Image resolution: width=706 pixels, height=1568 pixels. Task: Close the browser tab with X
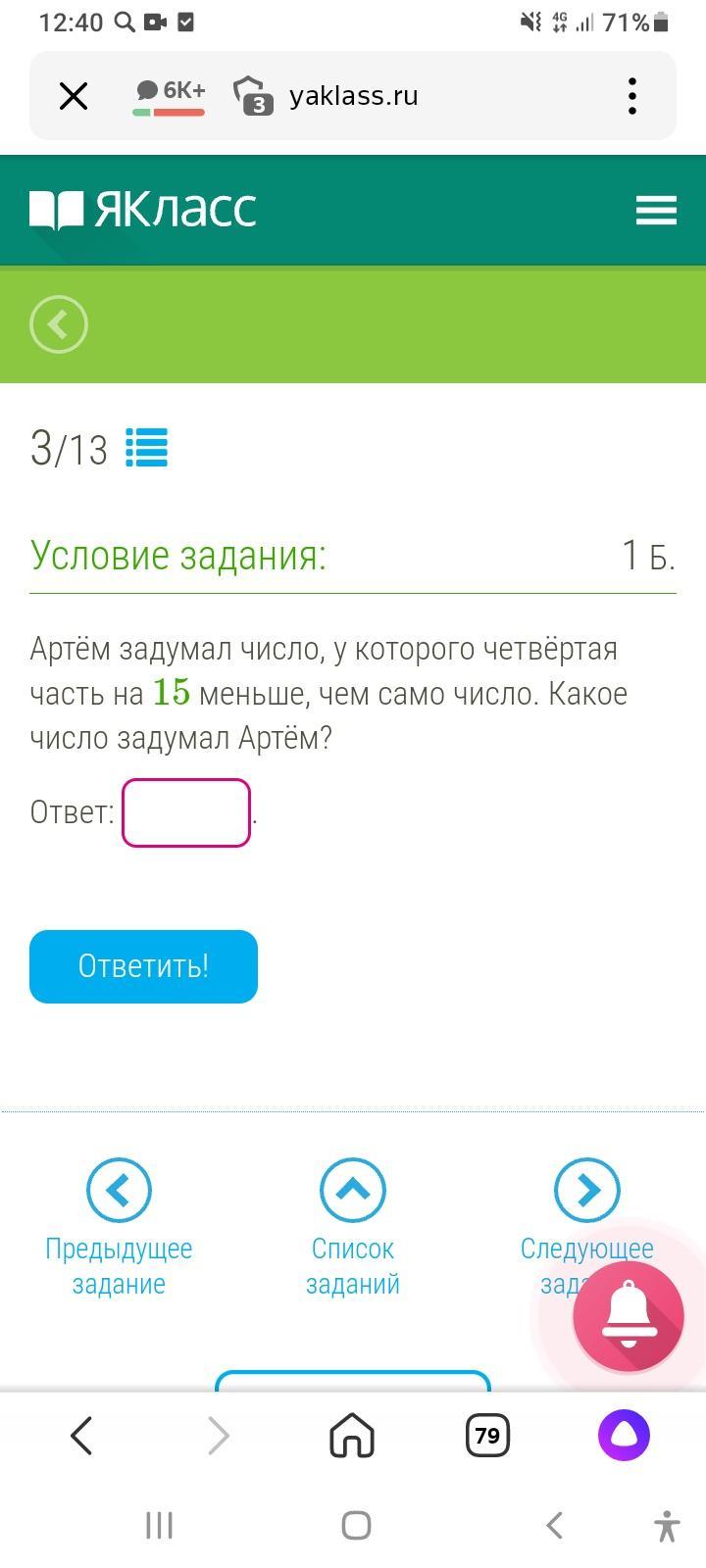[x=74, y=96]
